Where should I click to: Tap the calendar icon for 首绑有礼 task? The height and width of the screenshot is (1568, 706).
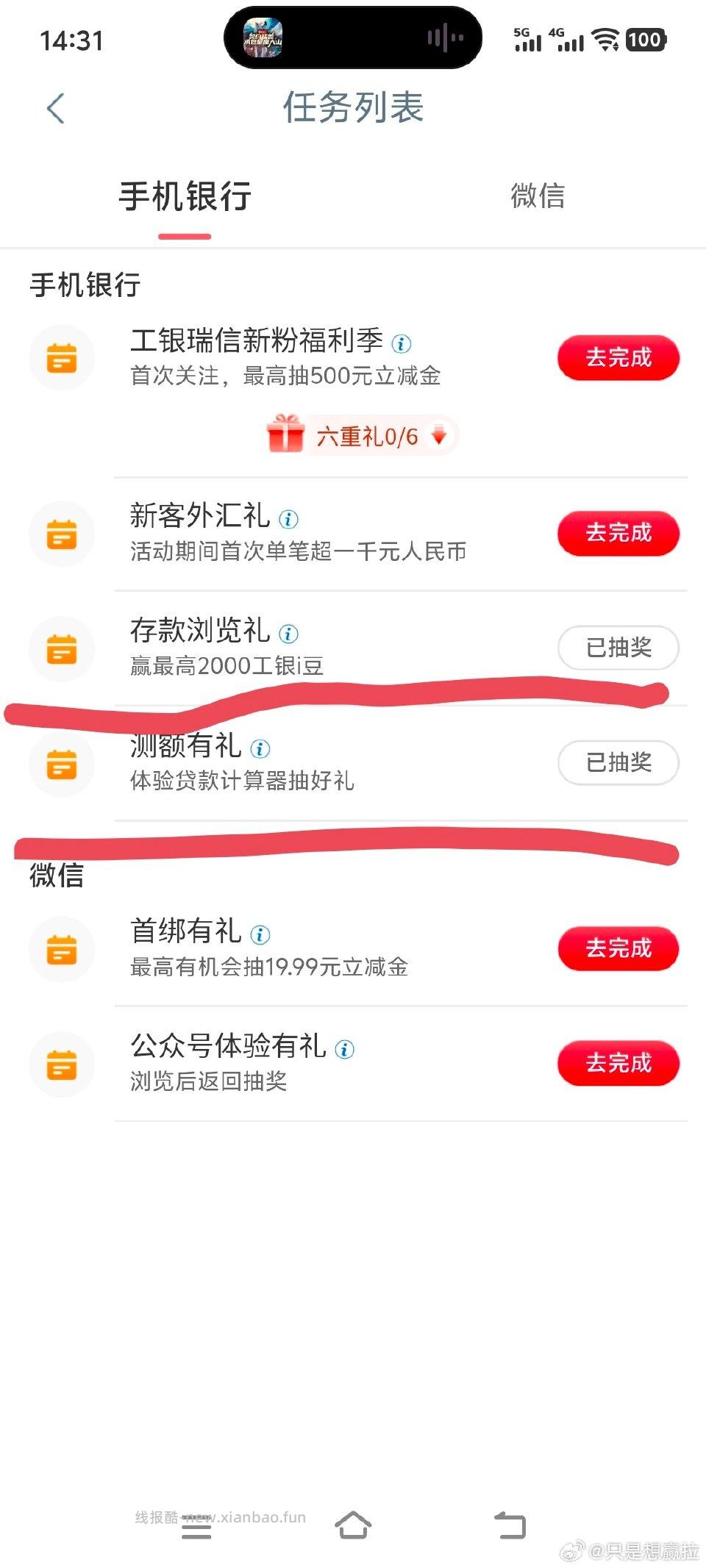(x=63, y=949)
